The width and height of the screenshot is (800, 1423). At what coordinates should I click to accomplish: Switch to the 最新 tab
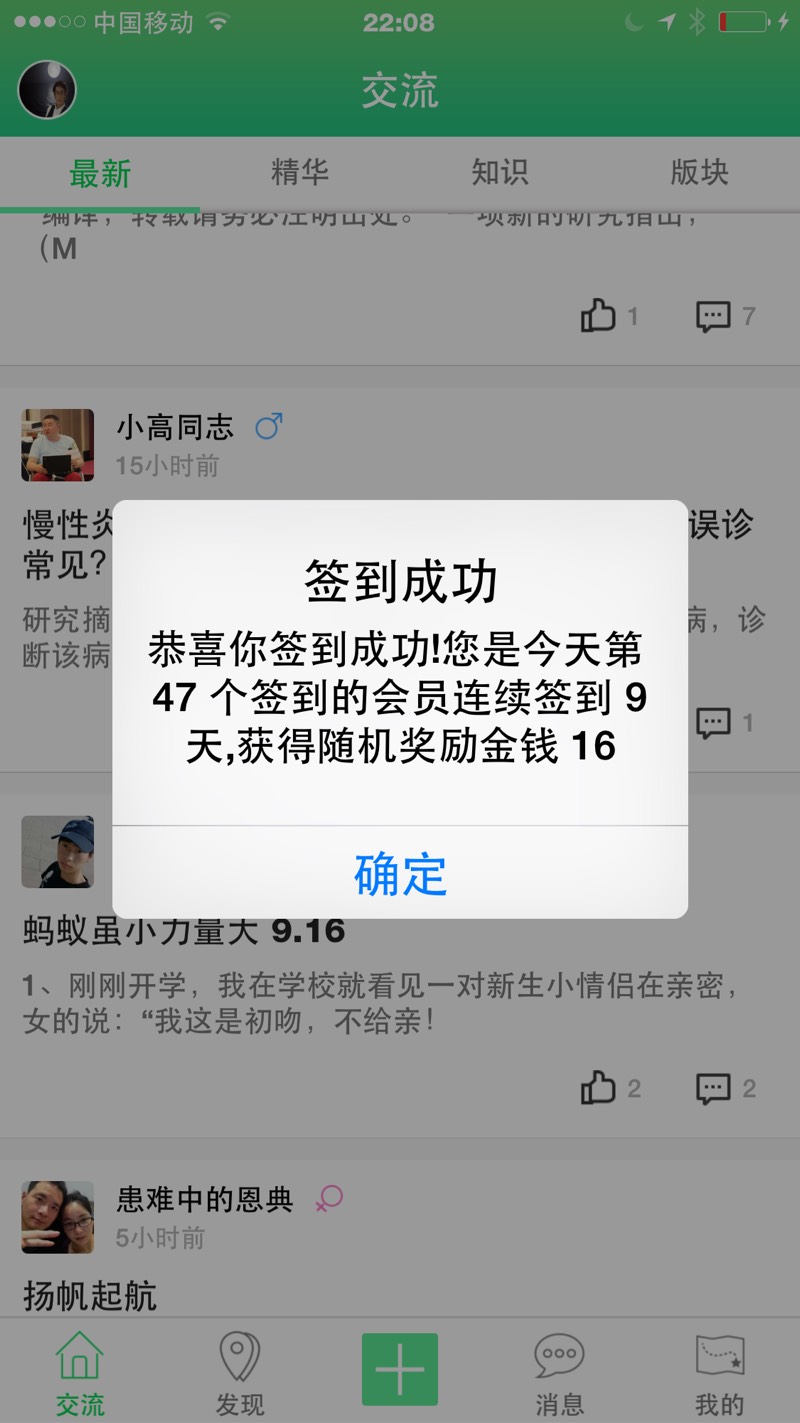100,173
